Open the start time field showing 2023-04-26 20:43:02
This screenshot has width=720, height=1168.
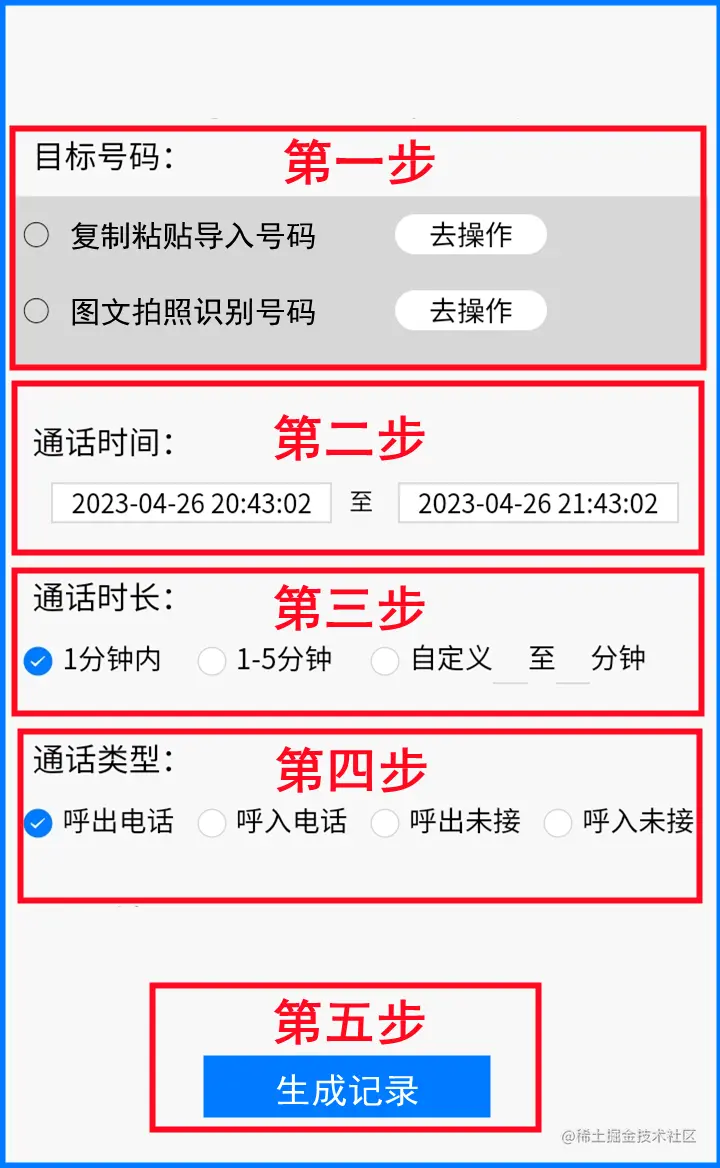(191, 503)
